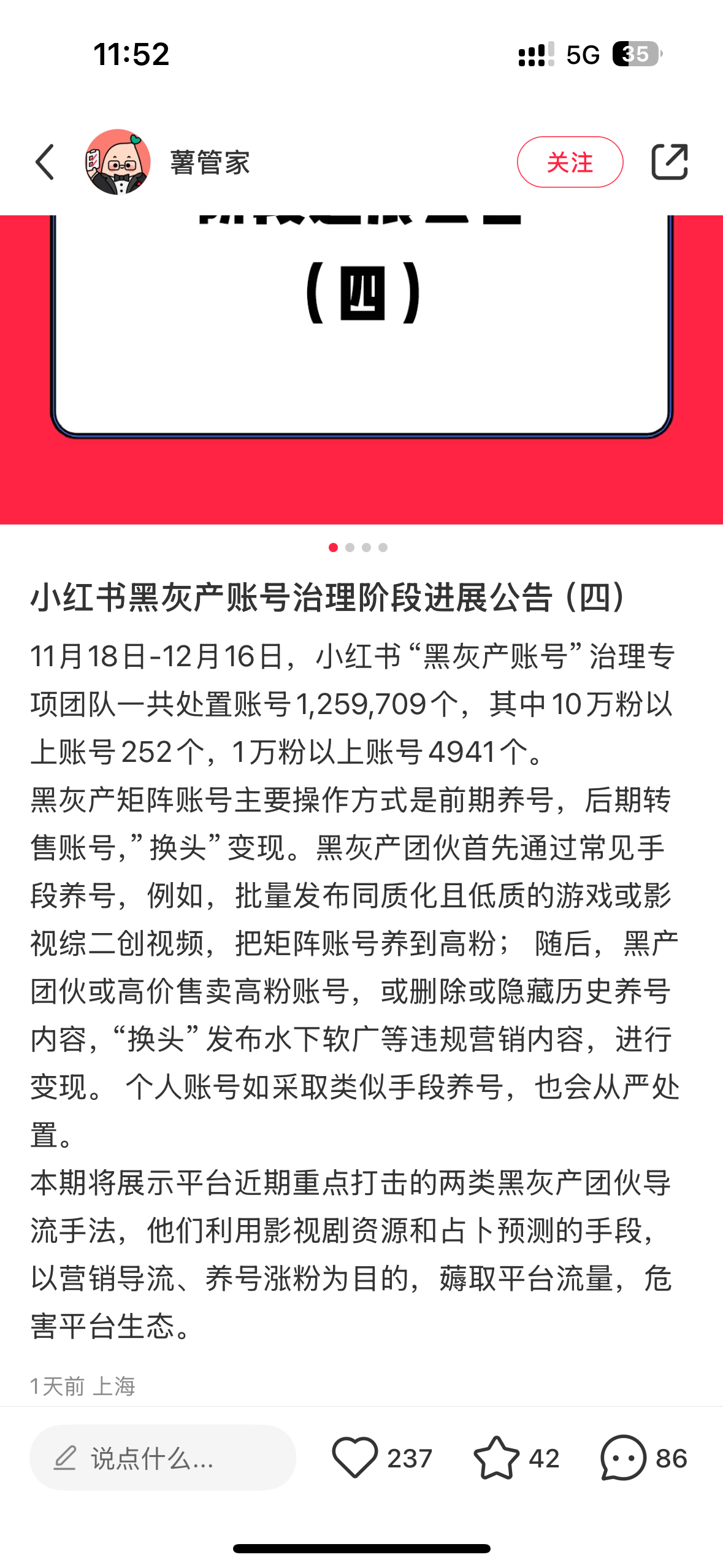This screenshot has height=1568, width=723.
Task: Save this post with the star icon
Action: (x=496, y=1458)
